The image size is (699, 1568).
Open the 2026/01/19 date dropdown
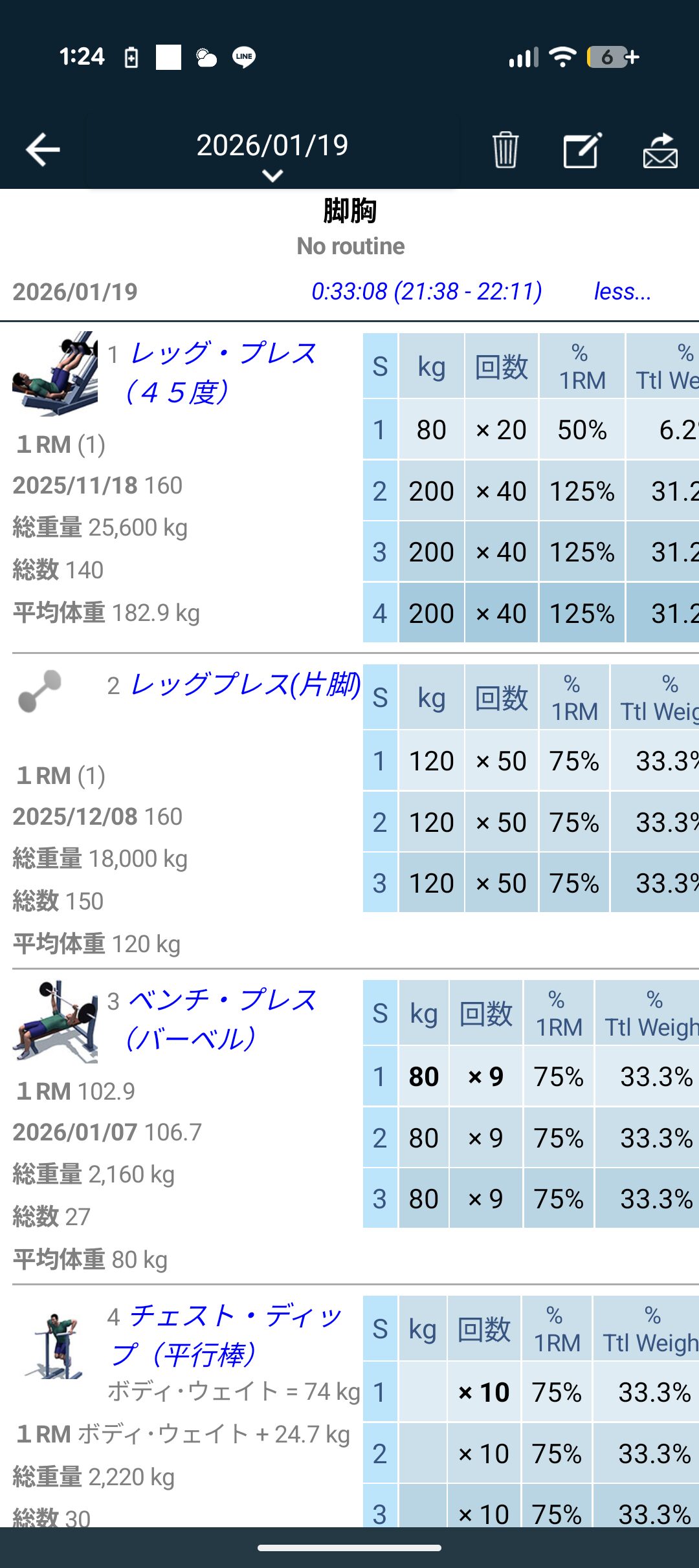[272, 155]
